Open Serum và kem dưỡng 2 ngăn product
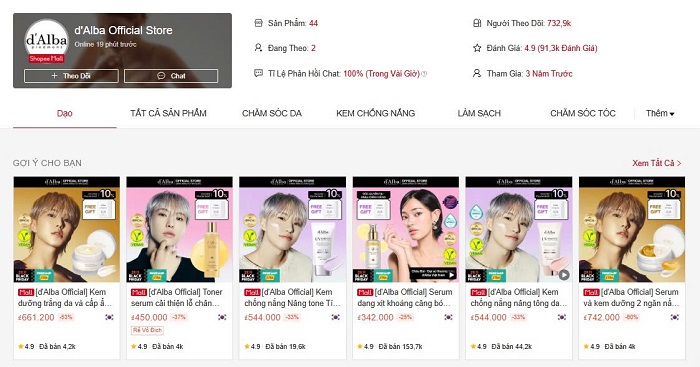 click(x=632, y=267)
